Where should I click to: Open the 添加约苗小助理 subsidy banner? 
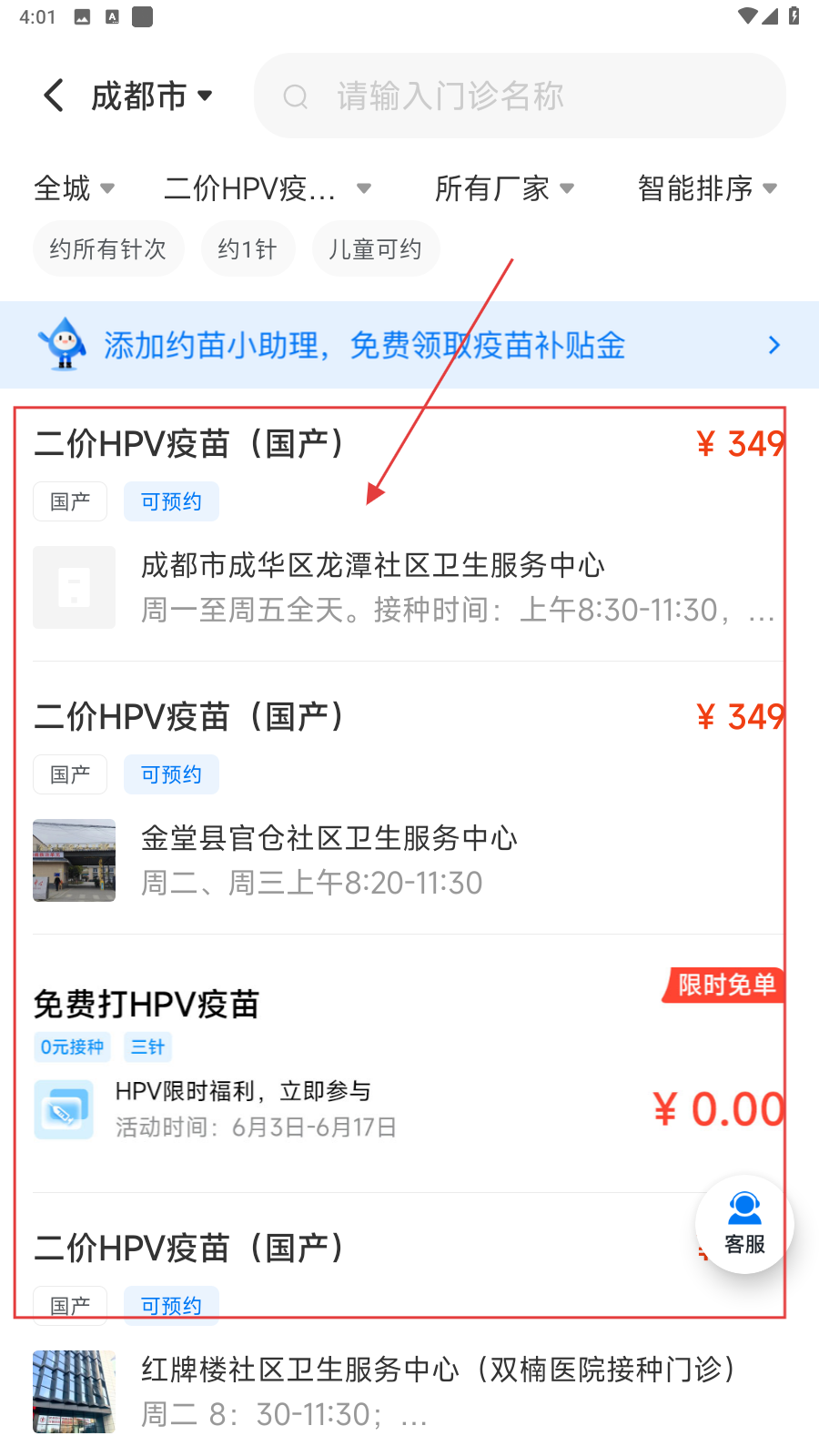409,345
